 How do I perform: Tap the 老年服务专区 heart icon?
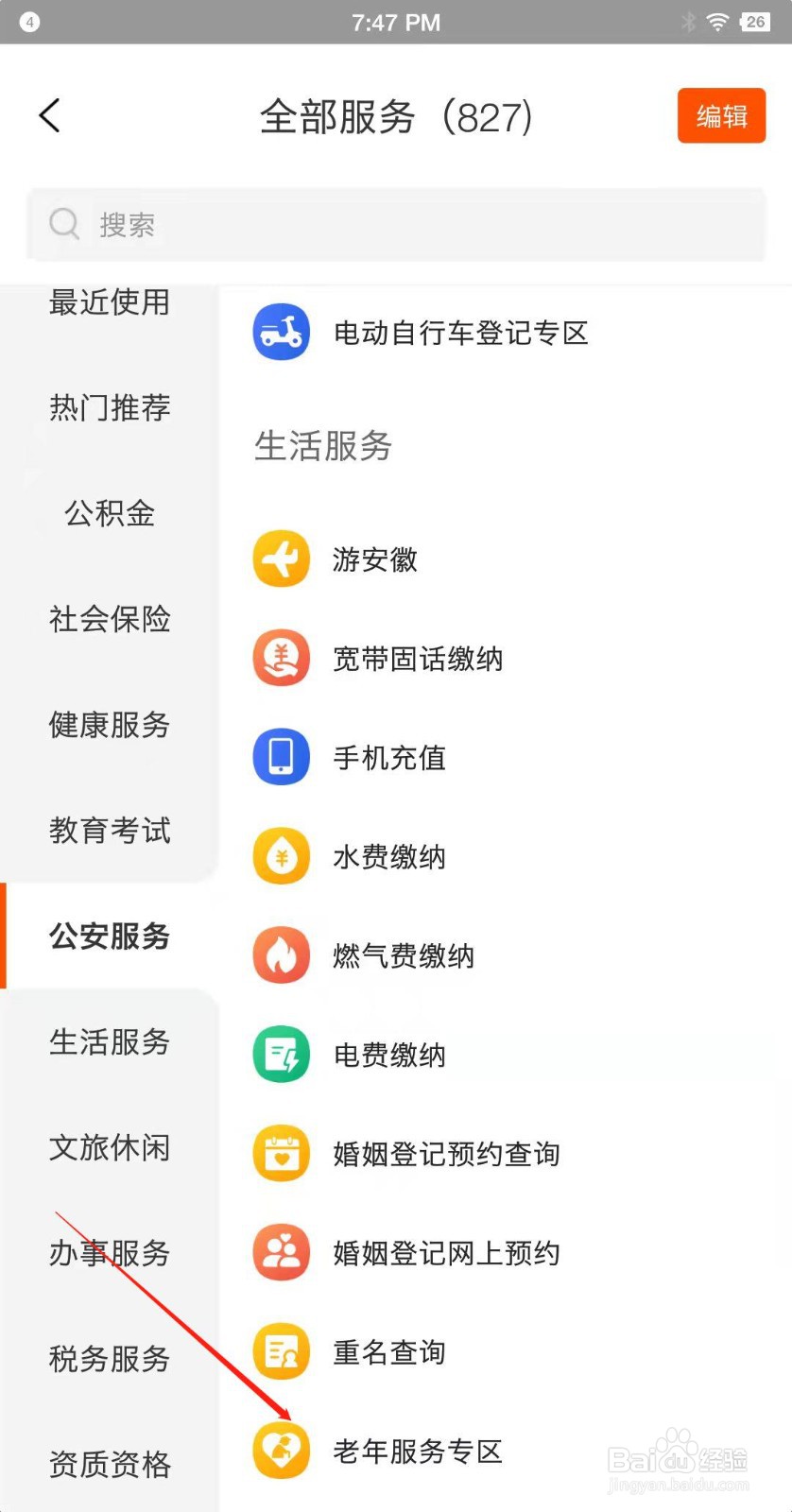(x=281, y=1451)
